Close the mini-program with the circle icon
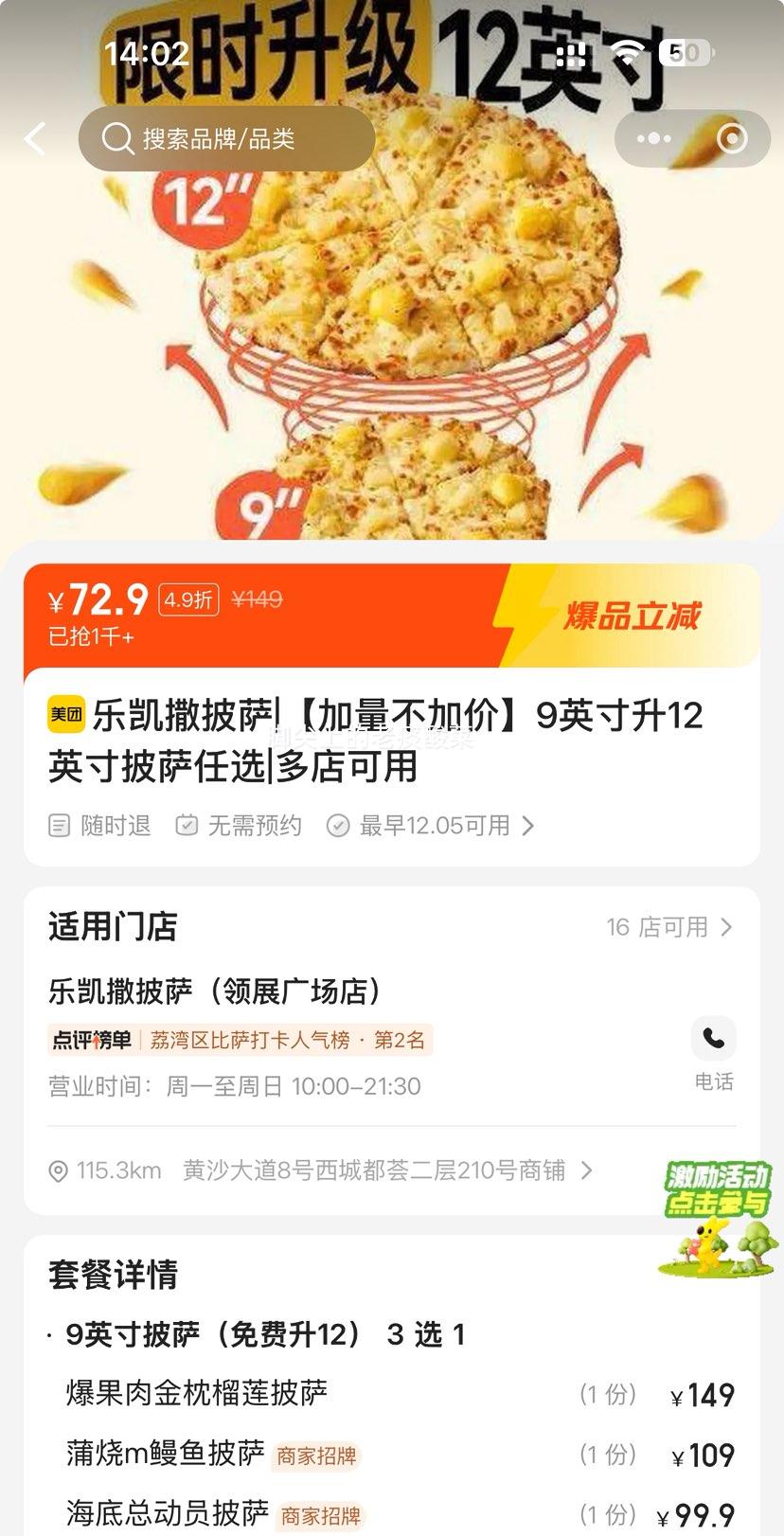This screenshot has height=1536, width=784. click(732, 139)
